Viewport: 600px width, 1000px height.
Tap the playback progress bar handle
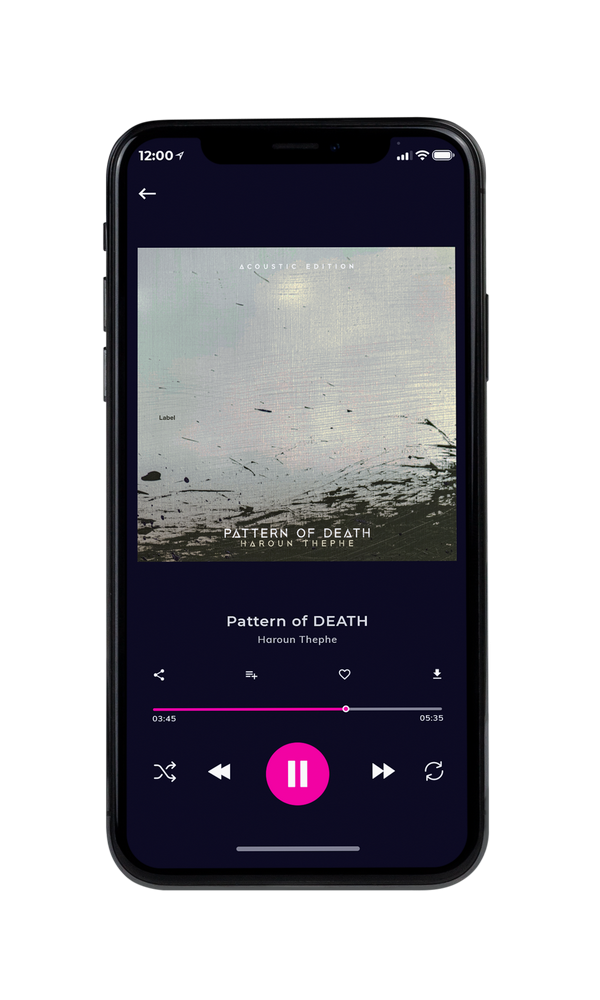pos(346,709)
